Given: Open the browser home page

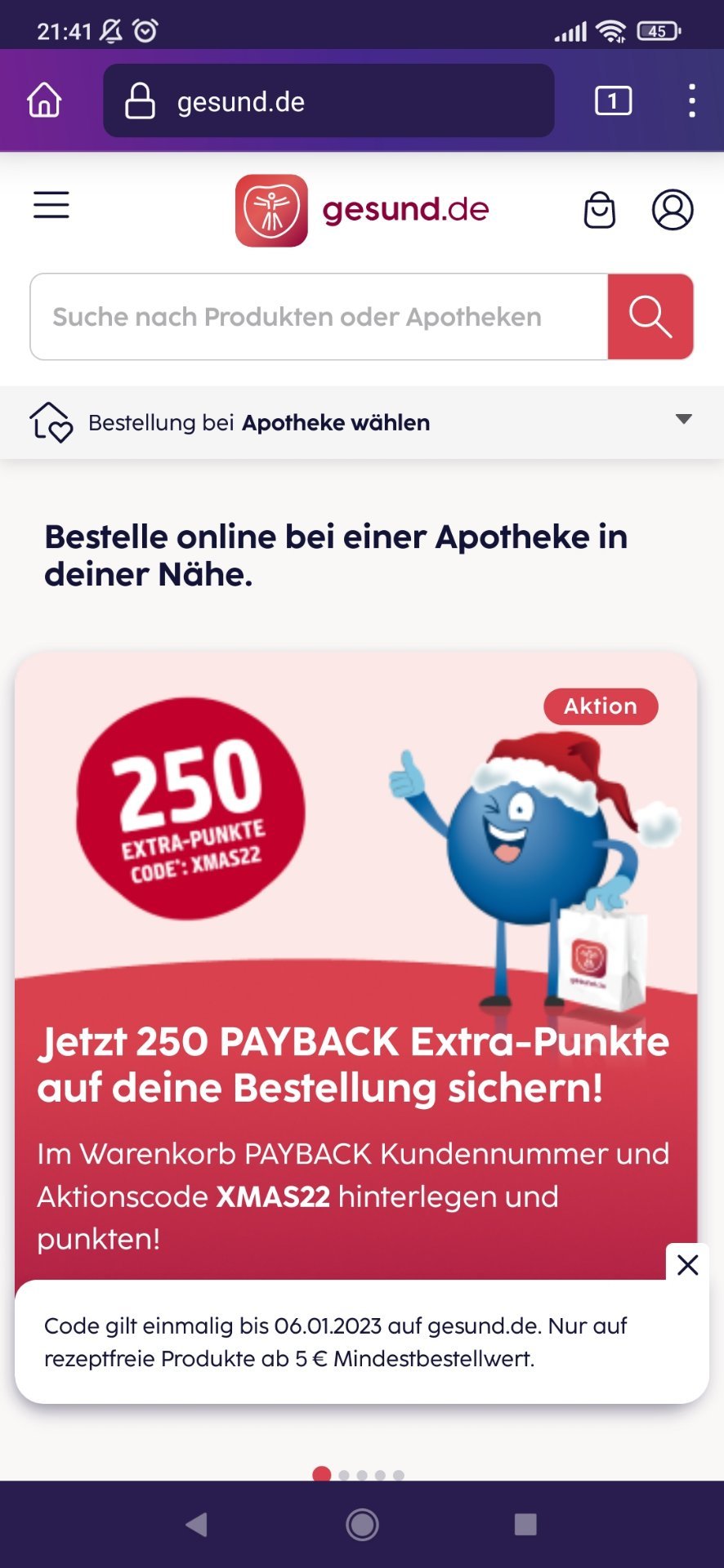Looking at the screenshot, I should (x=44, y=101).
